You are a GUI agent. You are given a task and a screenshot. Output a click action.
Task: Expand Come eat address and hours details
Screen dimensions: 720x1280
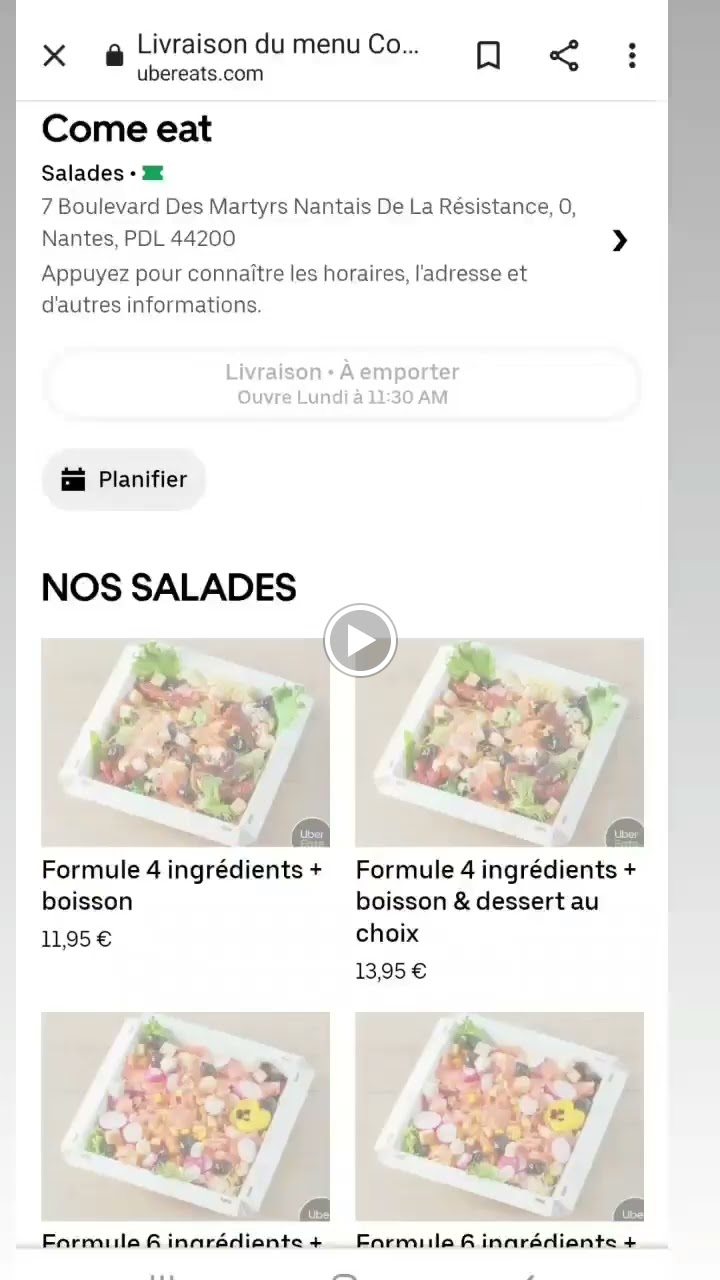pyautogui.click(x=620, y=240)
